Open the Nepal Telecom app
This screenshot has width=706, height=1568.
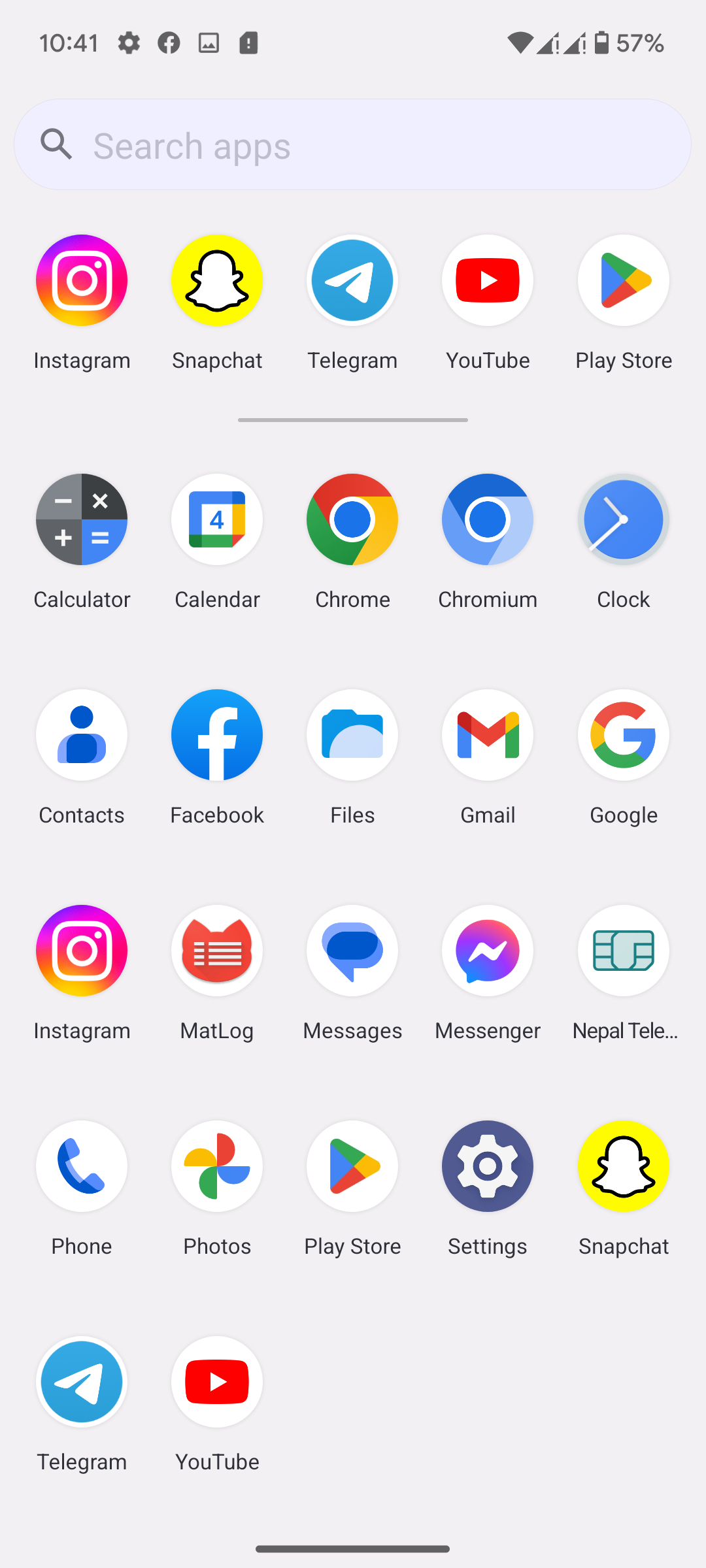coord(623,951)
